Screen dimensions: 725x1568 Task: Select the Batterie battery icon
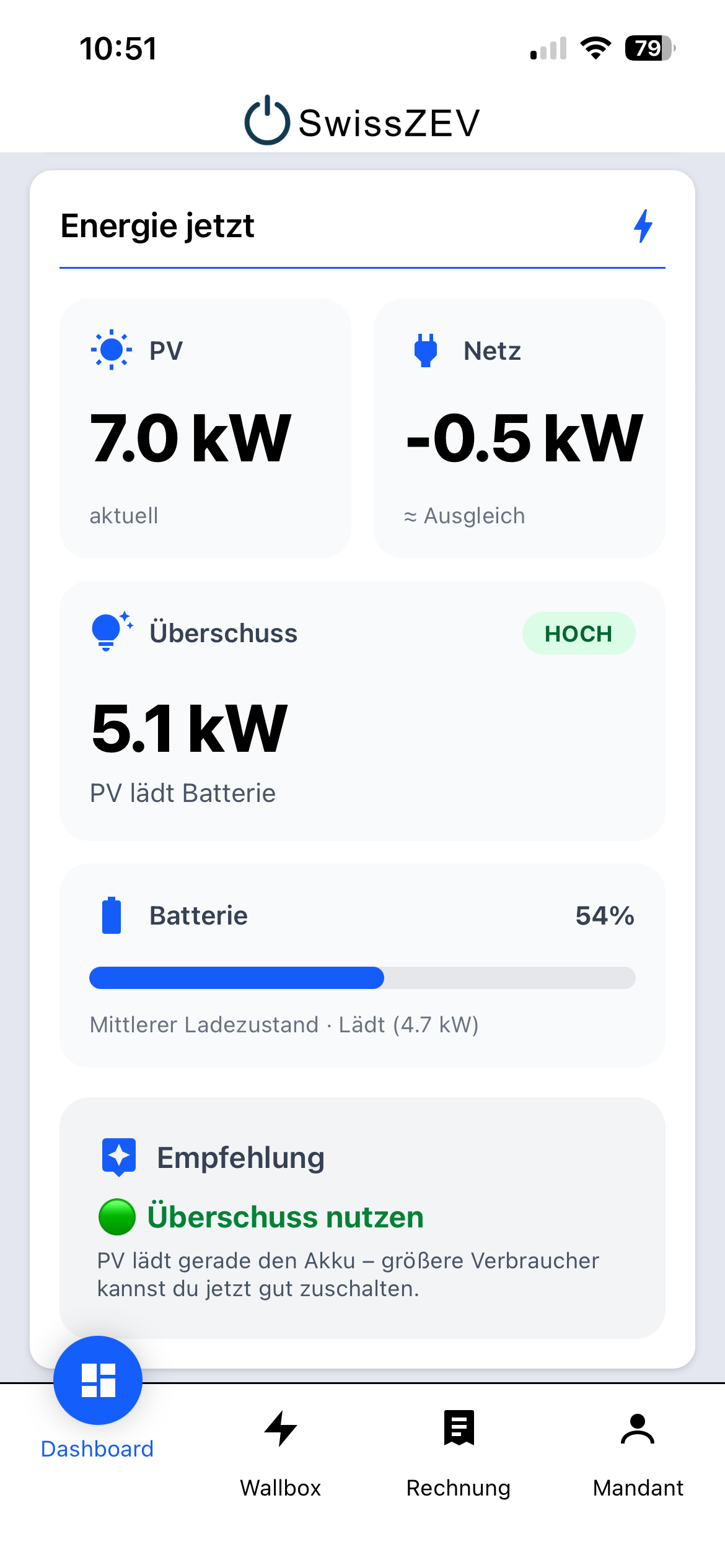(x=111, y=915)
